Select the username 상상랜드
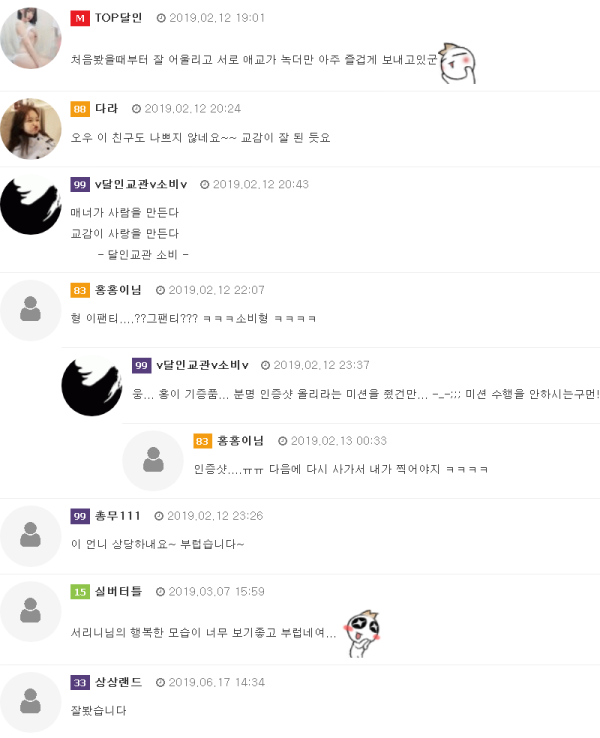This screenshot has width=600, height=738. click(120, 682)
